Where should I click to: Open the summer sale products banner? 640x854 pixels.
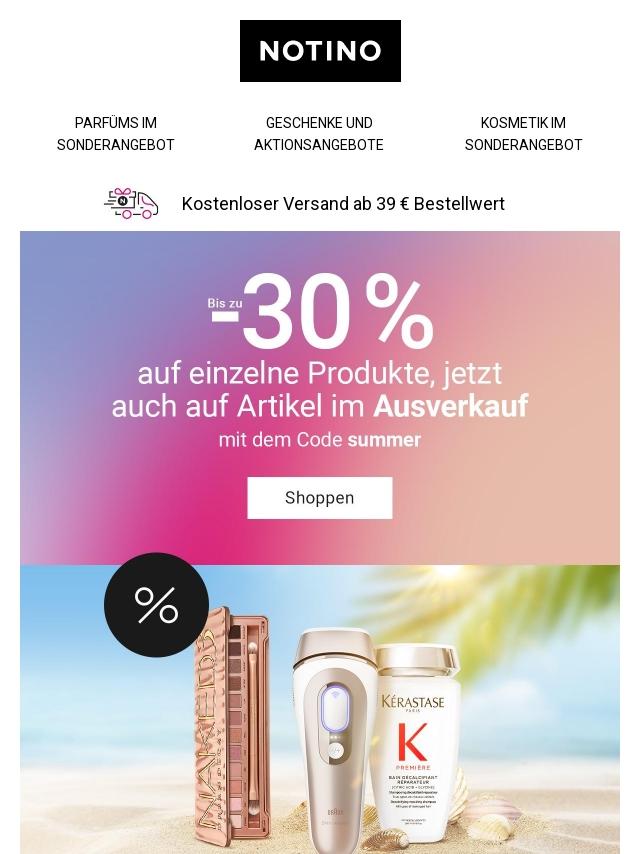[320, 708]
